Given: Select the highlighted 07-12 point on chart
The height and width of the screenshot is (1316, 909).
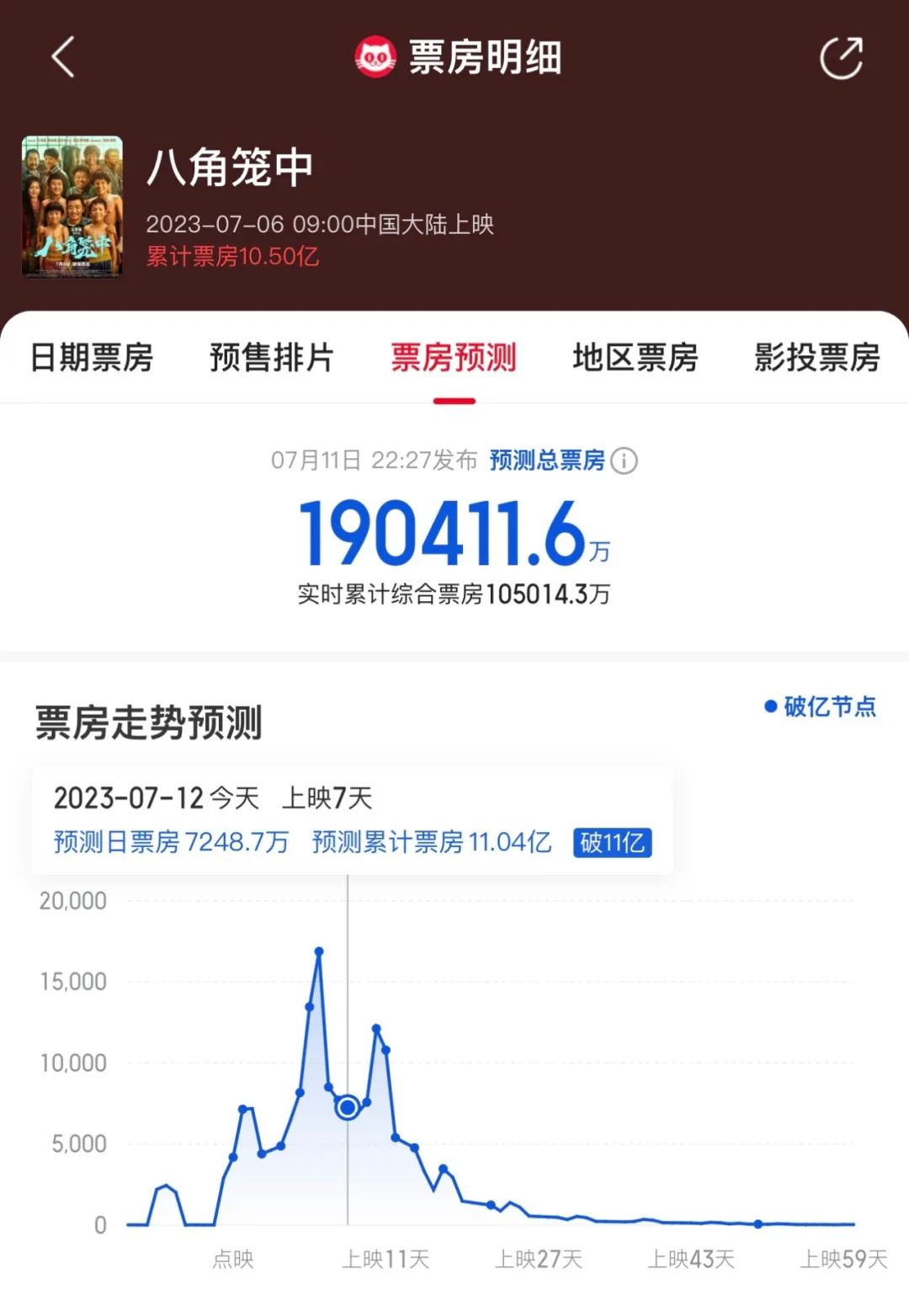Looking at the screenshot, I should click(x=348, y=1107).
